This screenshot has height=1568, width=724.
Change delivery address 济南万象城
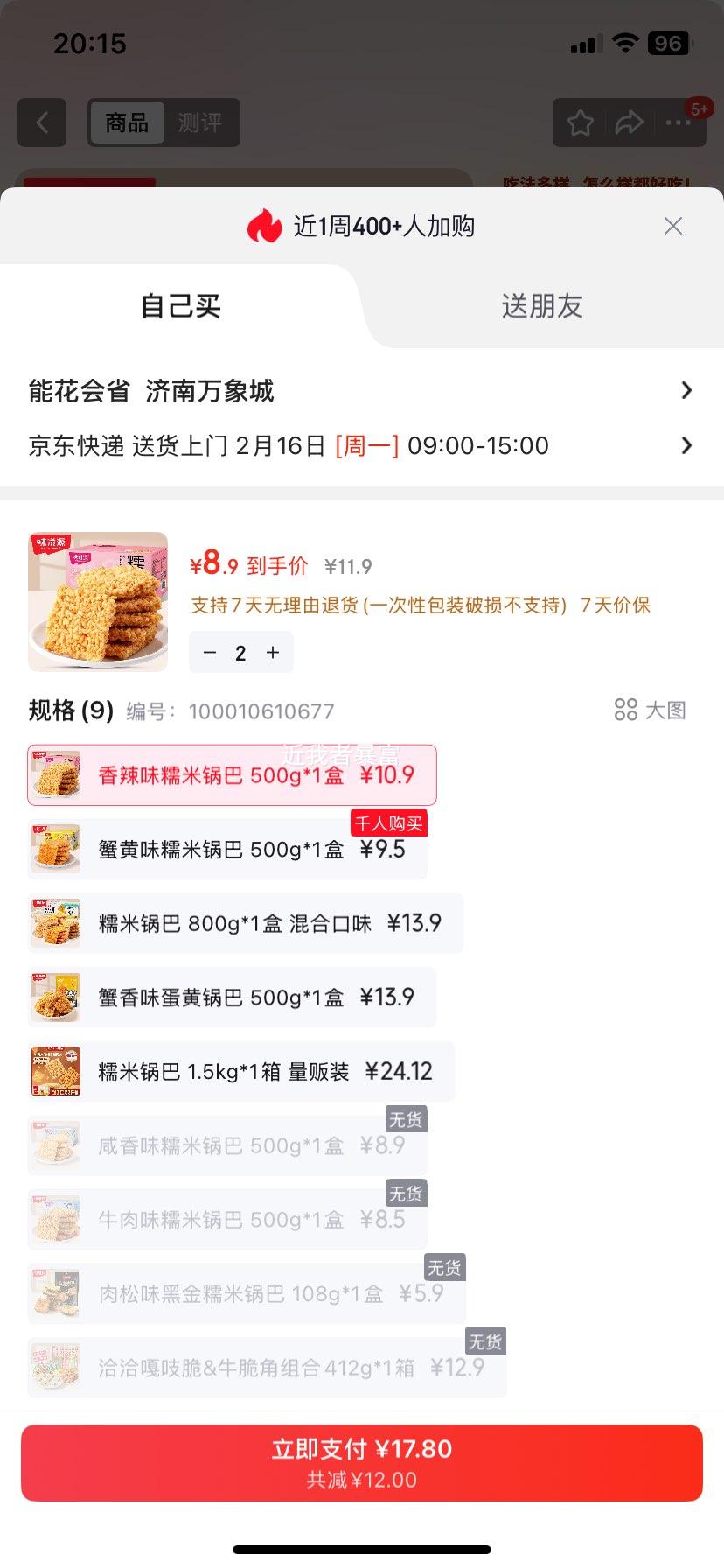360,391
